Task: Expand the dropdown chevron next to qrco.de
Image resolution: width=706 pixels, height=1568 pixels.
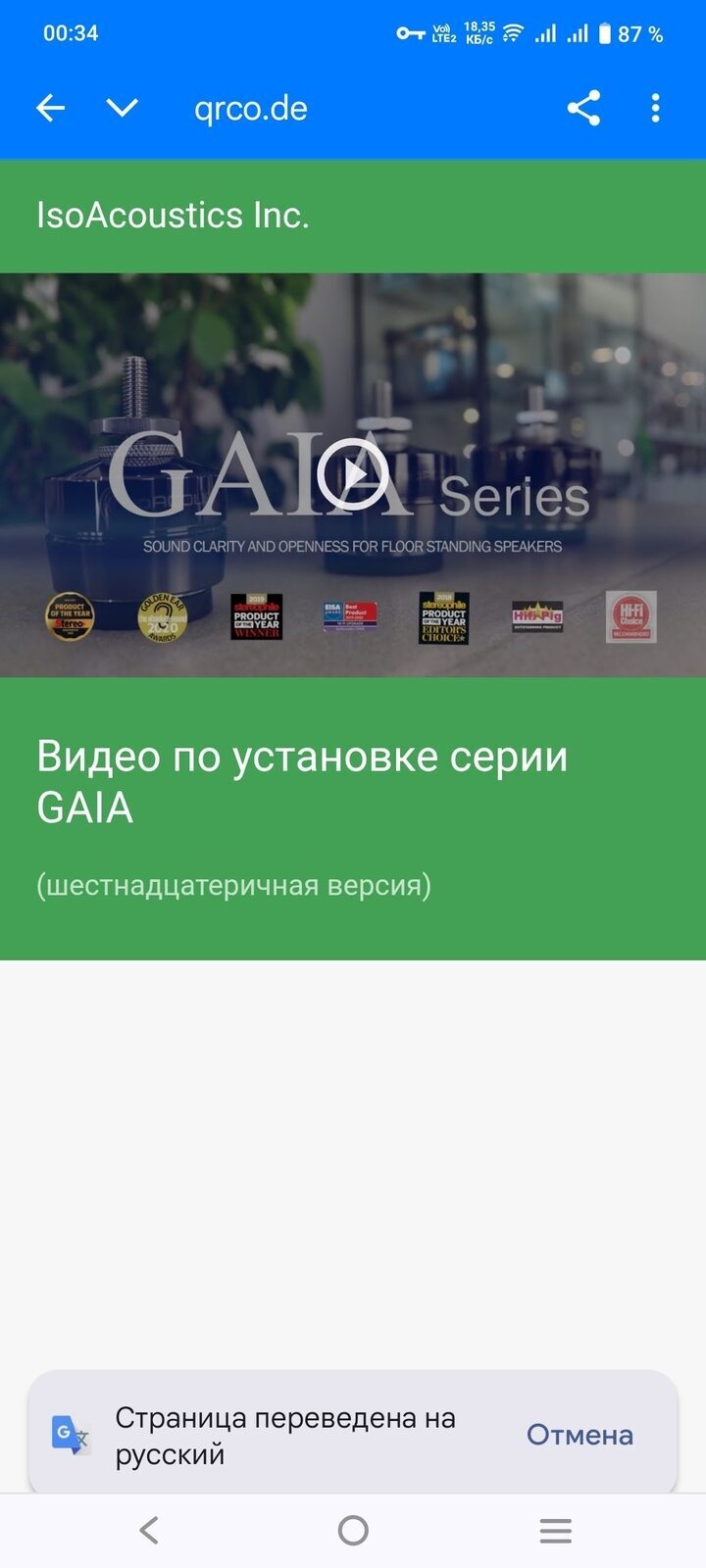Action: point(122,108)
